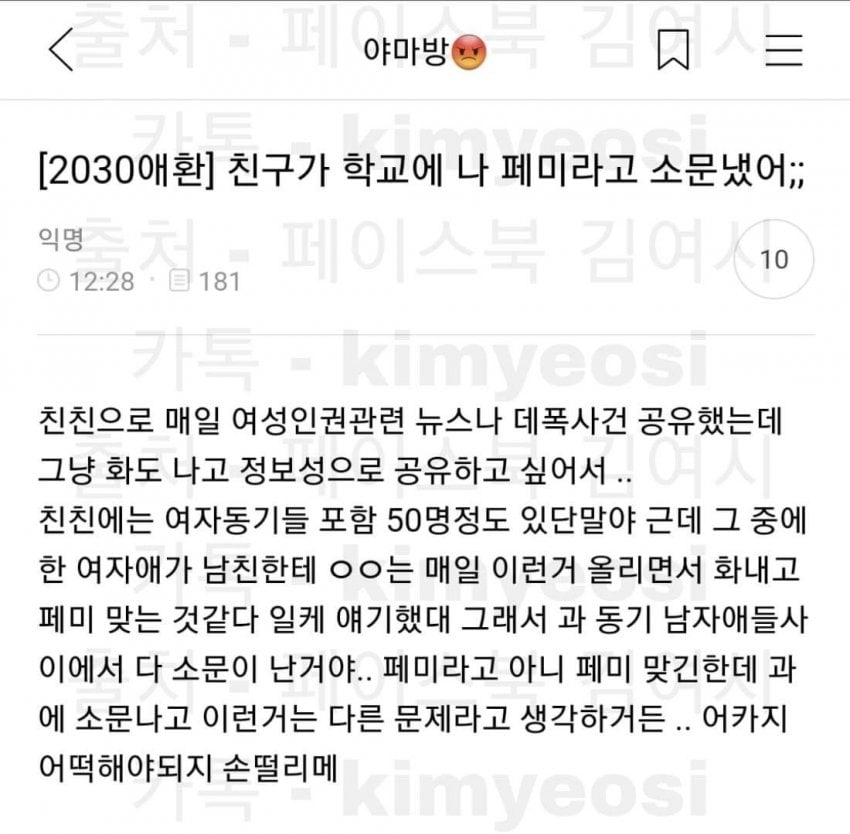Bookmark this post
The height and width of the screenshot is (834, 850).
[673, 50]
